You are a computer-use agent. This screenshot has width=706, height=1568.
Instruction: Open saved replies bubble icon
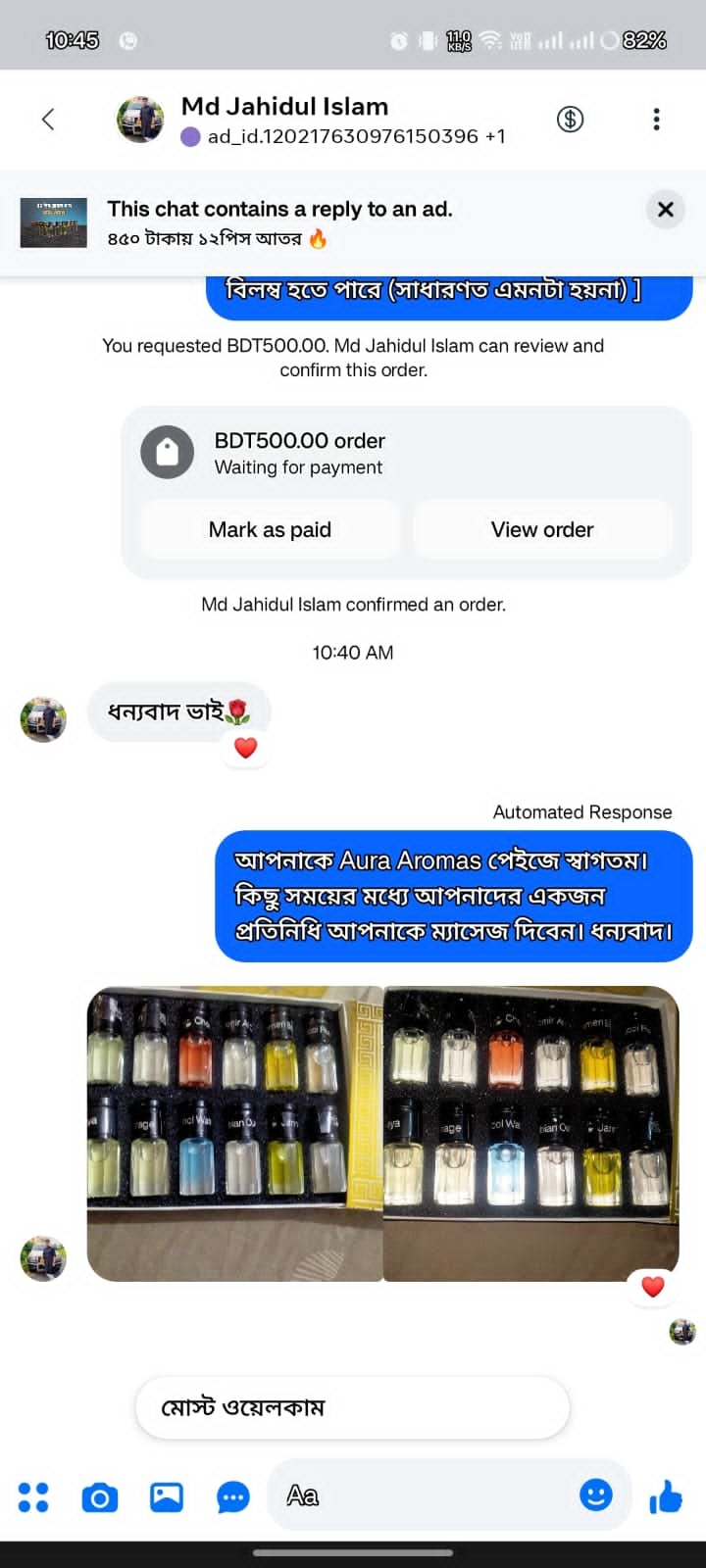point(232,1496)
